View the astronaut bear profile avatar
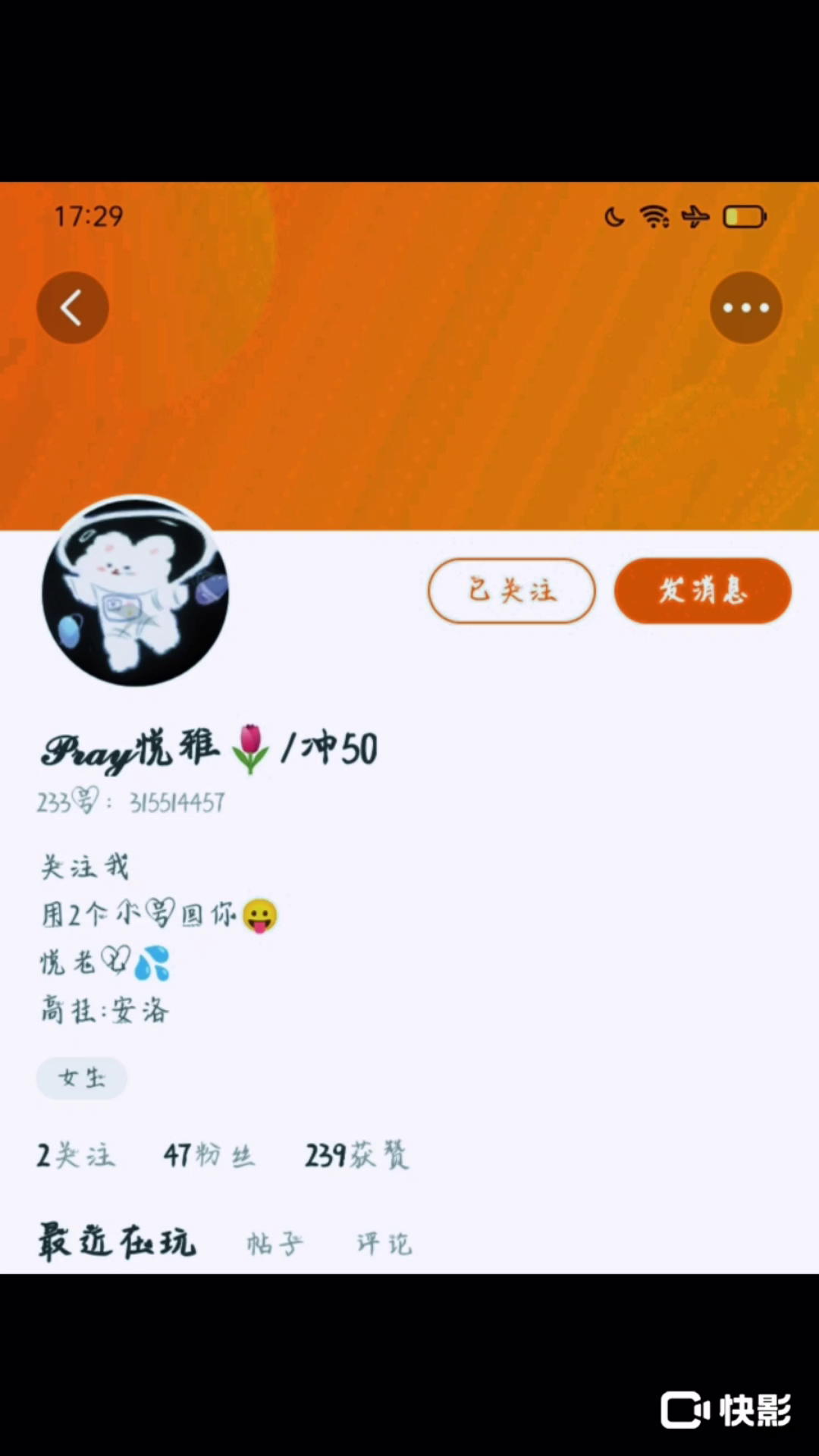This screenshot has width=819, height=1456. tap(135, 591)
